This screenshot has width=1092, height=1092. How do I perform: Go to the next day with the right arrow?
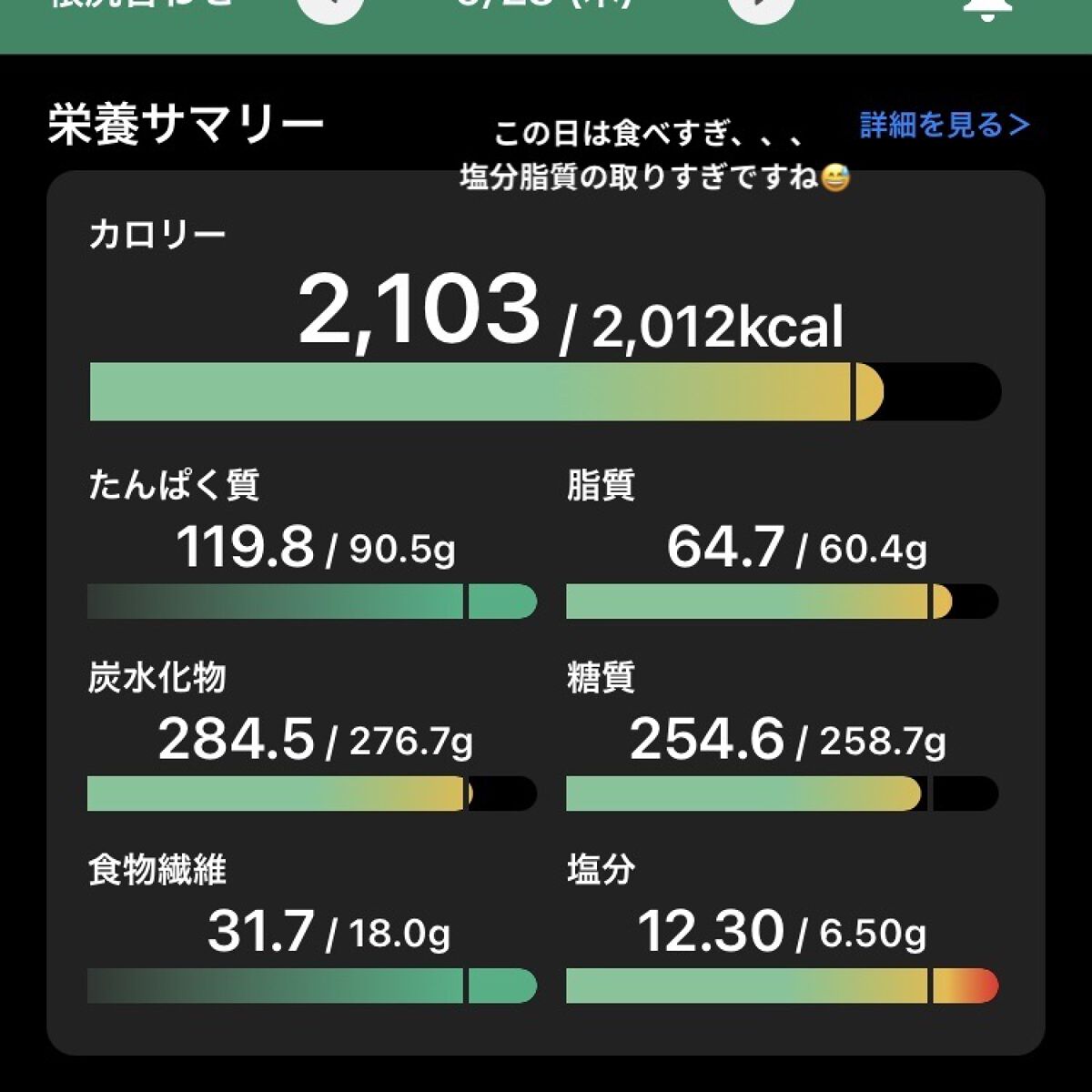click(762, 9)
